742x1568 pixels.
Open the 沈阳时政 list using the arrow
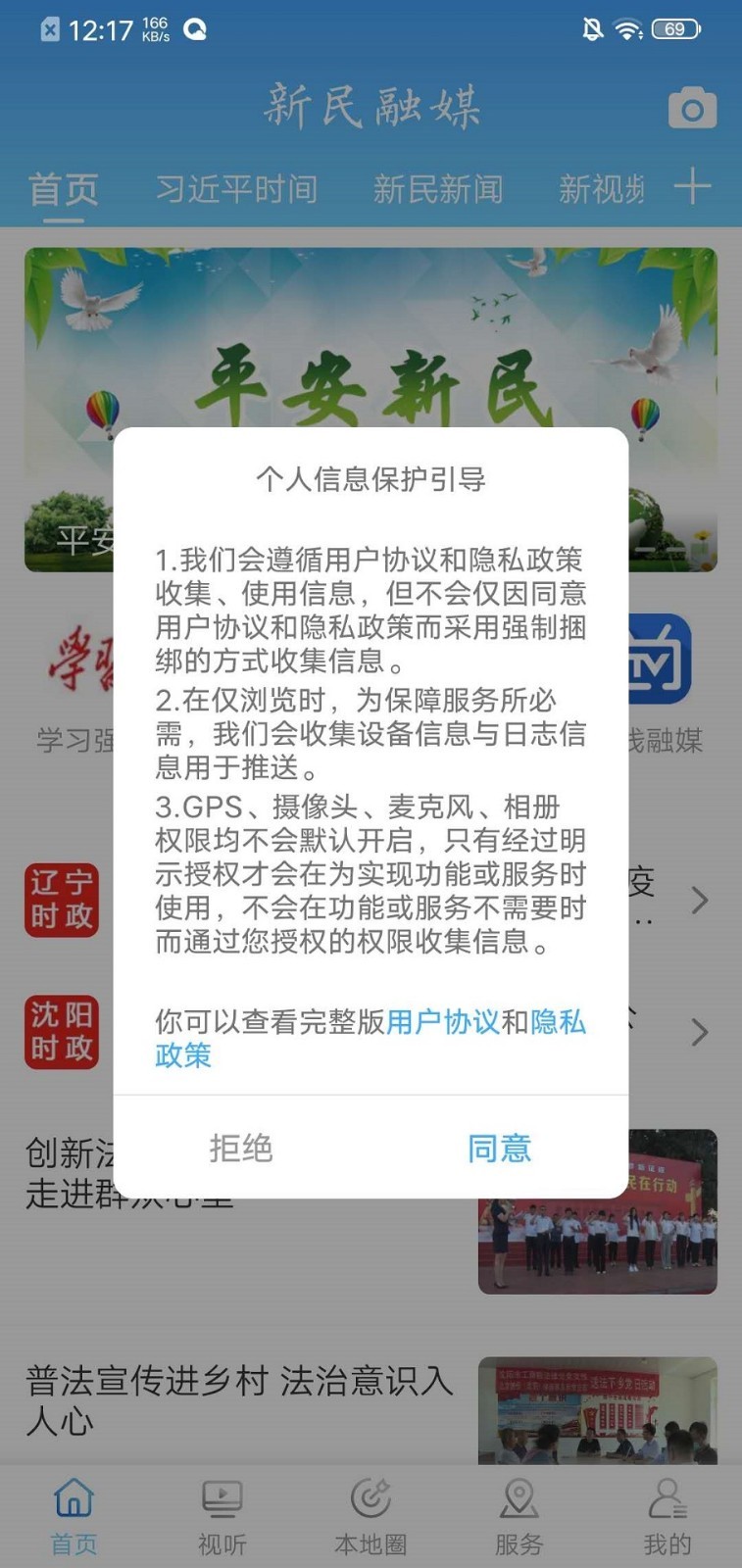pyautogui.click(x=700, y=1032)
